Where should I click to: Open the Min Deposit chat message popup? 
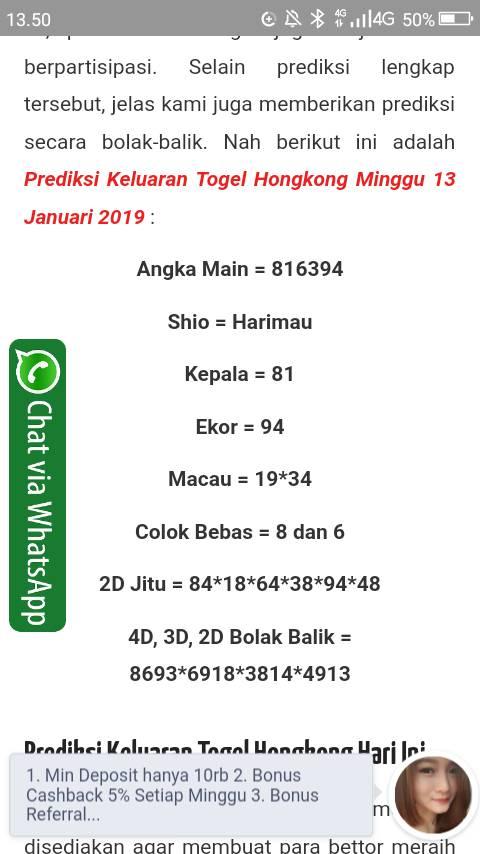click(191, 795)
